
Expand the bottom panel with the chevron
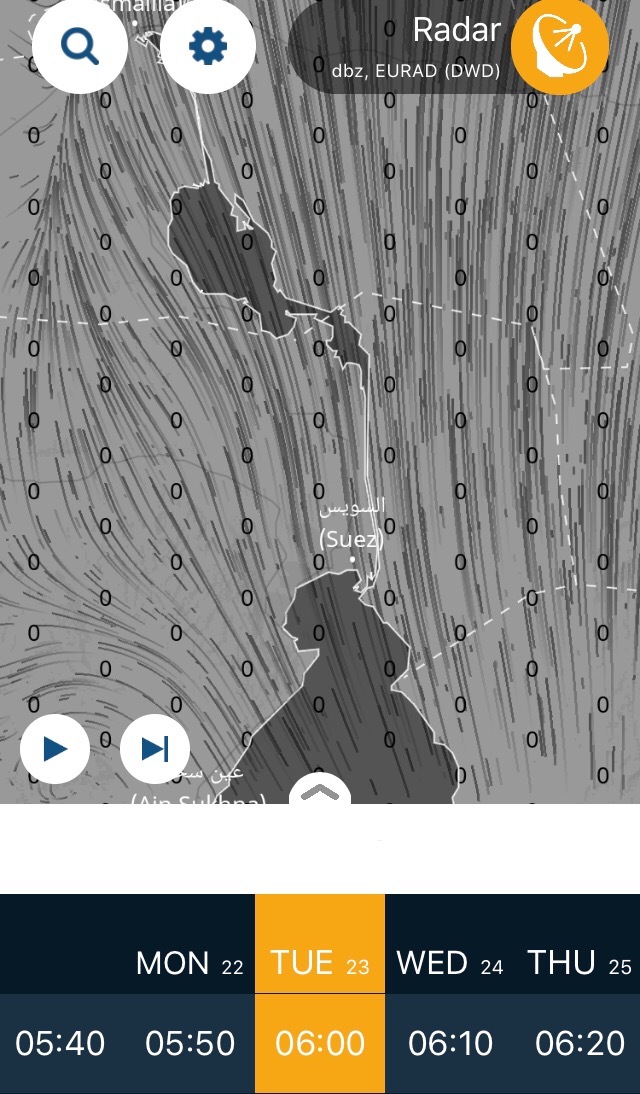click(x=320, y=791)
